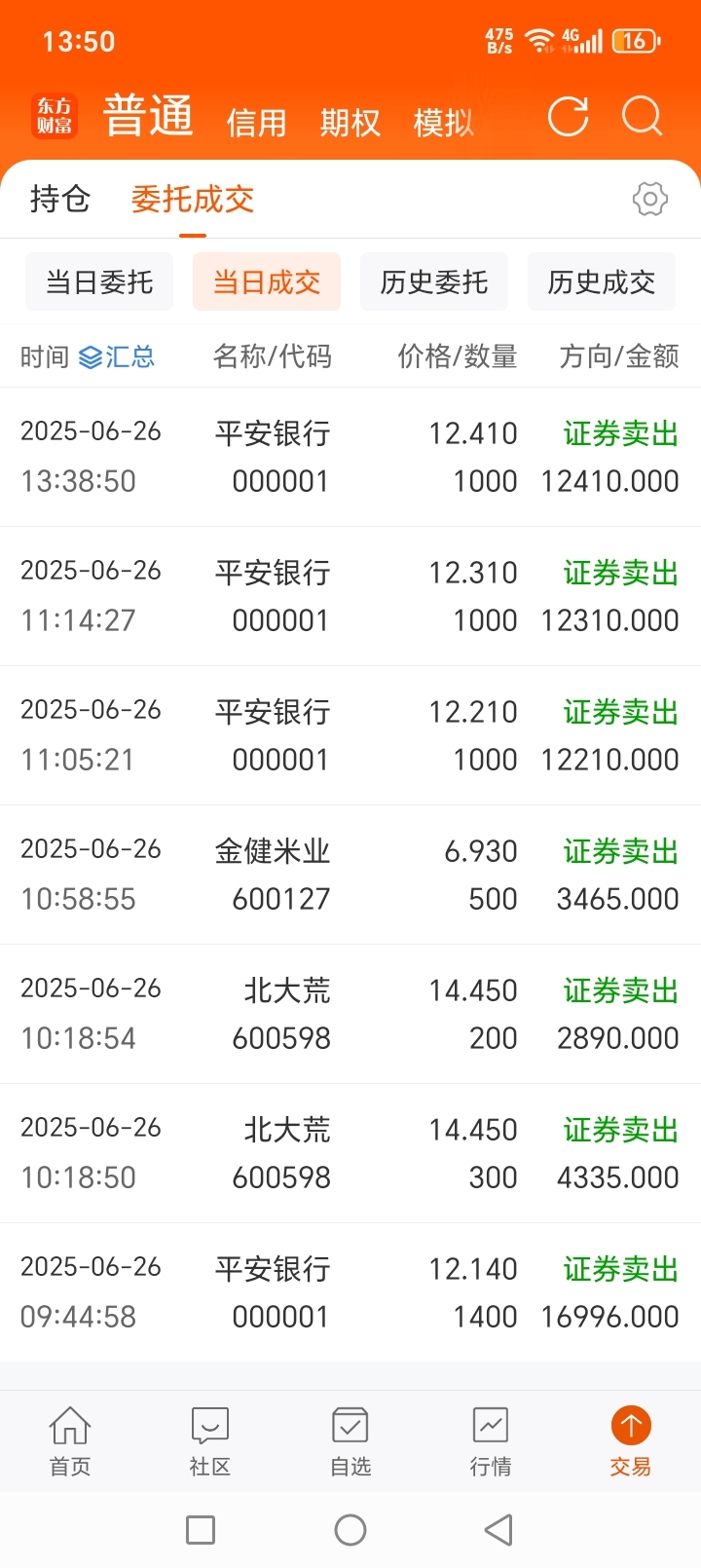The width and height of the screenshot is (701, 1568).
Task: Switch to the 期权 tab
Action: point(350,123)
